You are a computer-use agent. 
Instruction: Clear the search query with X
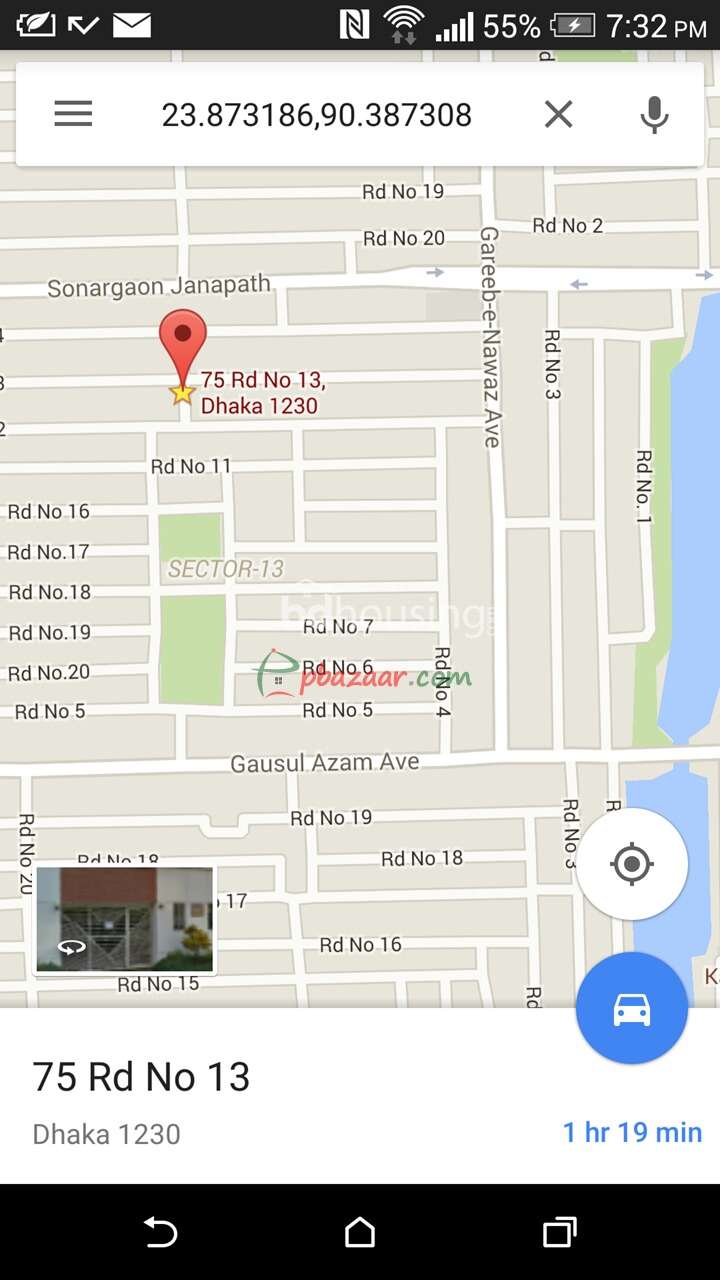coord(558,114)
